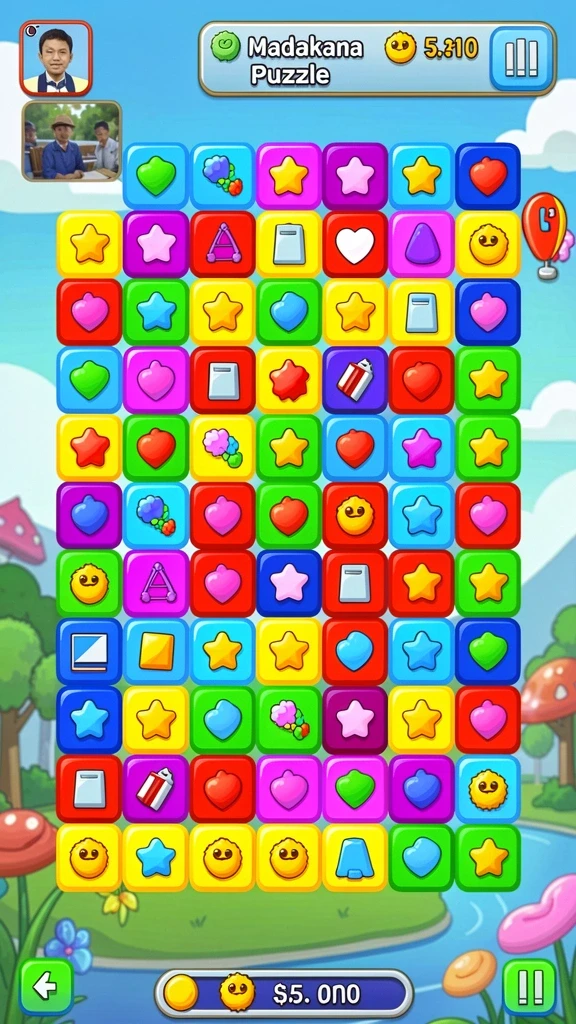Open the group photo thumbnail
The image size is (576, 1024).
point(71,141)
